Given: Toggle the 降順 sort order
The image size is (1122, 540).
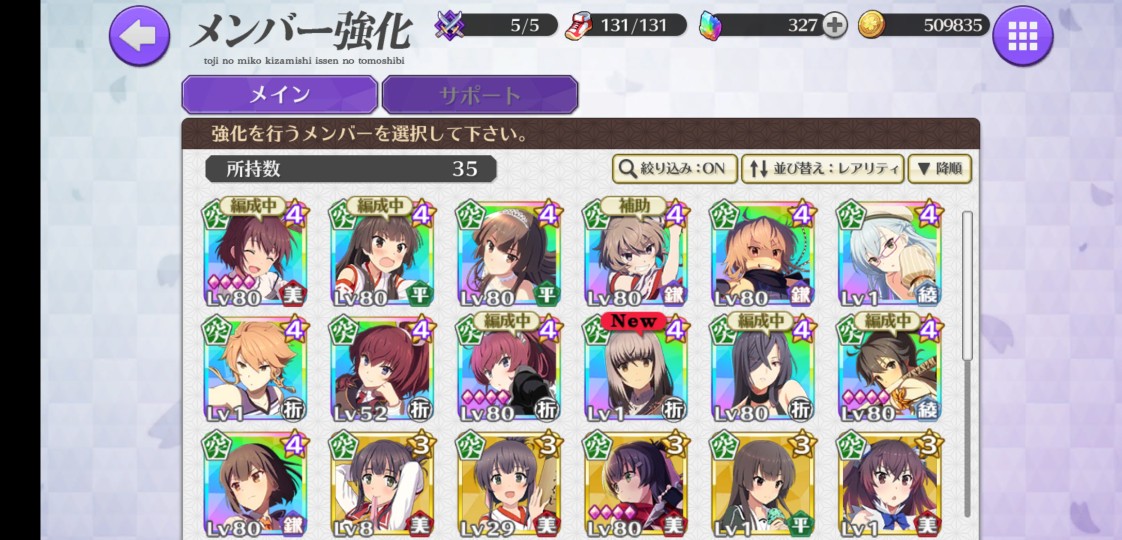Looking at the screenshot, I should pos(939,168).
